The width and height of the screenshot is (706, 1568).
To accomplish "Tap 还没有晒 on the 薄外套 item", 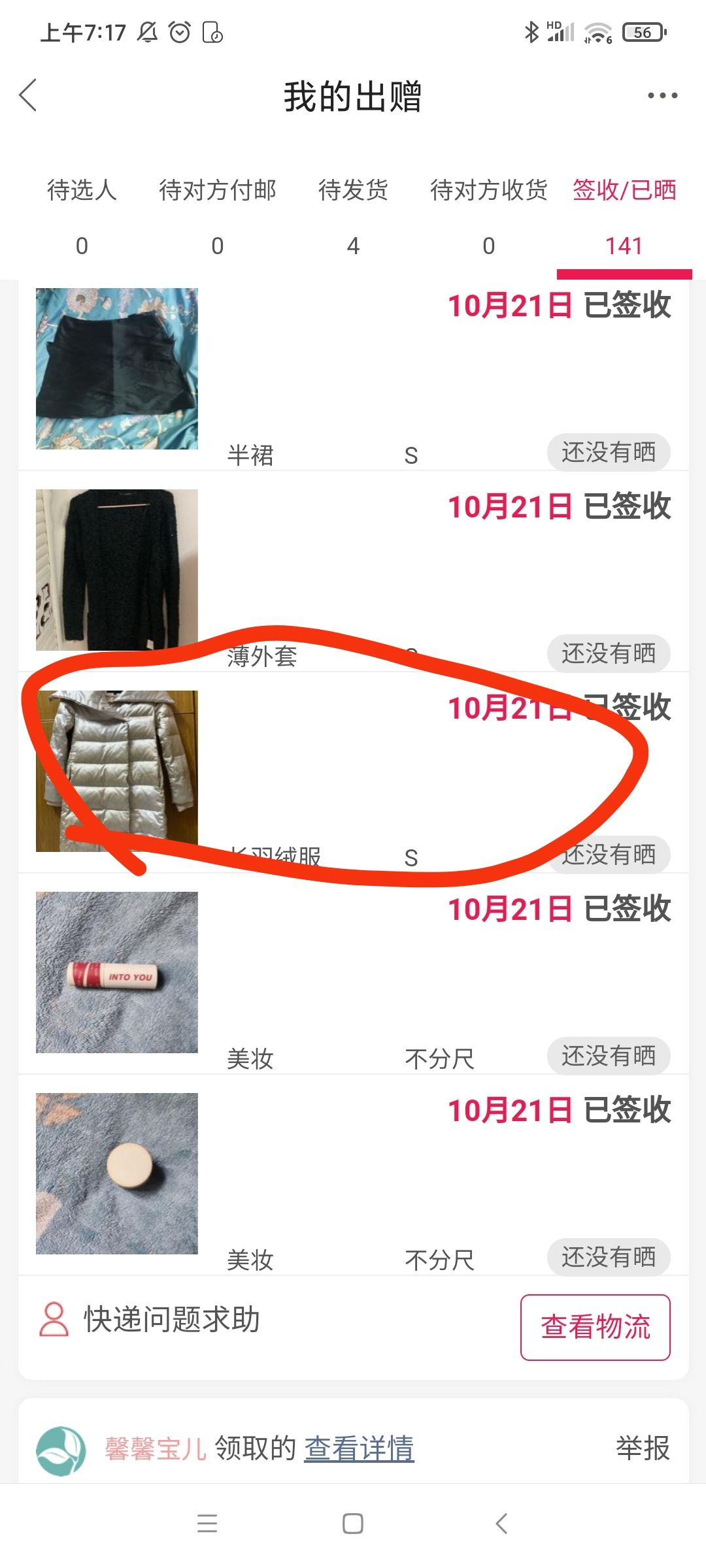I will point(609,653).
